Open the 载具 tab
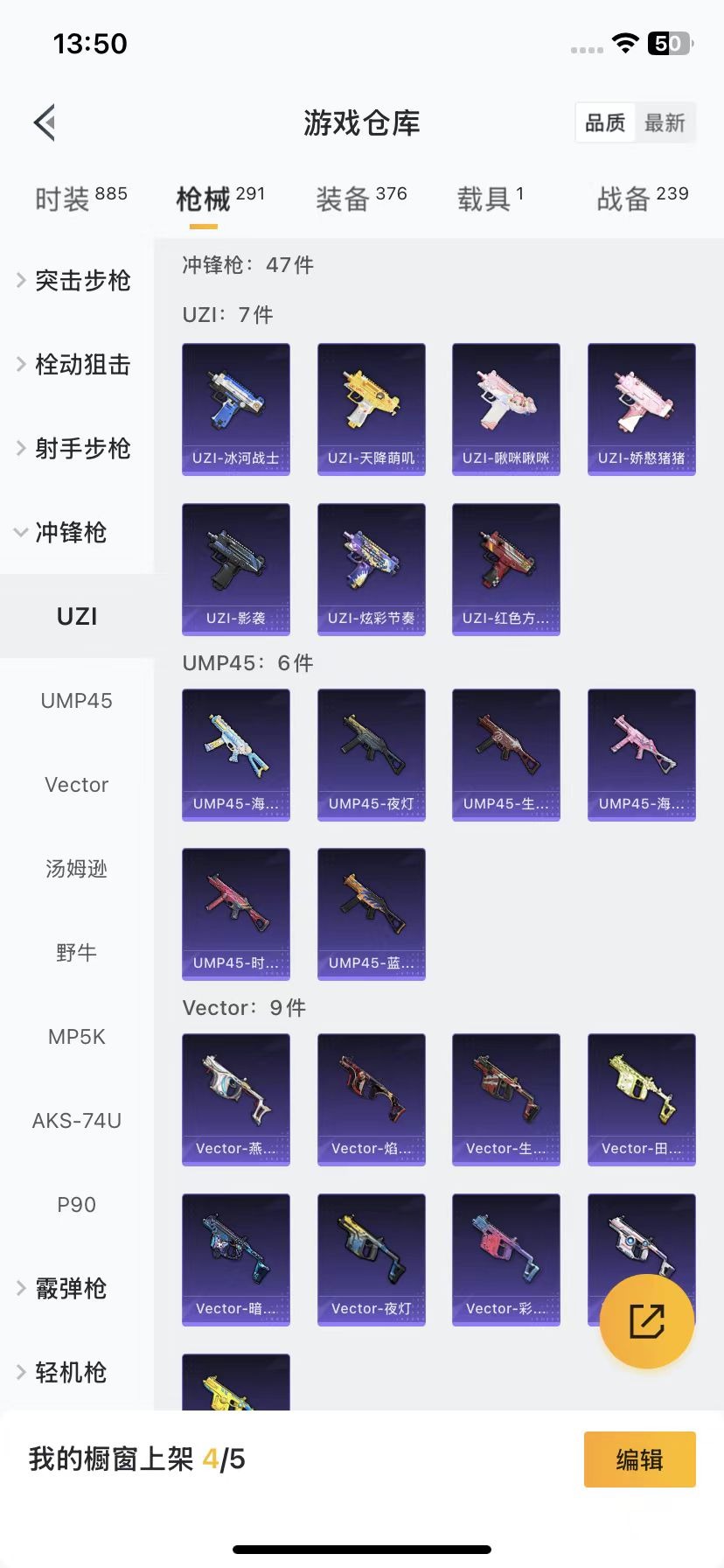This screenshot has height=1568, width=724. (490, 199)
